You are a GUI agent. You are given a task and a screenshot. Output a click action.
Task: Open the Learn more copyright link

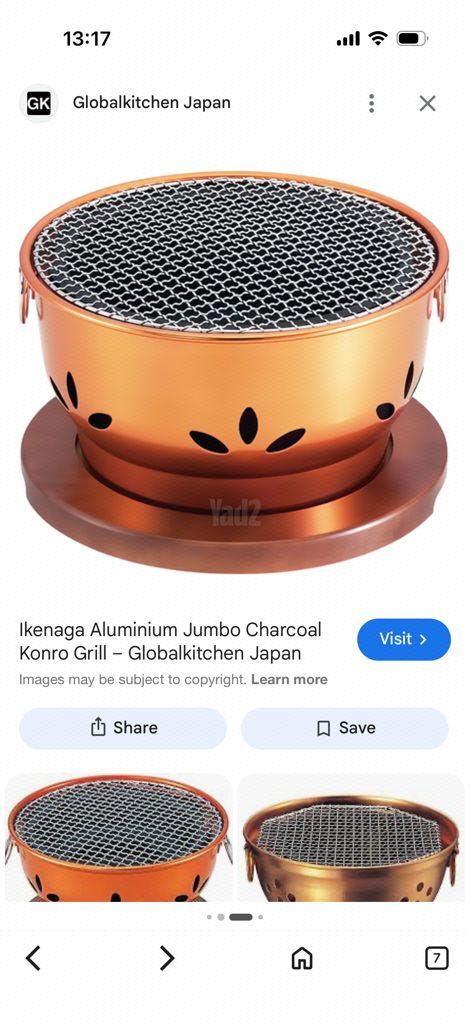289,680
